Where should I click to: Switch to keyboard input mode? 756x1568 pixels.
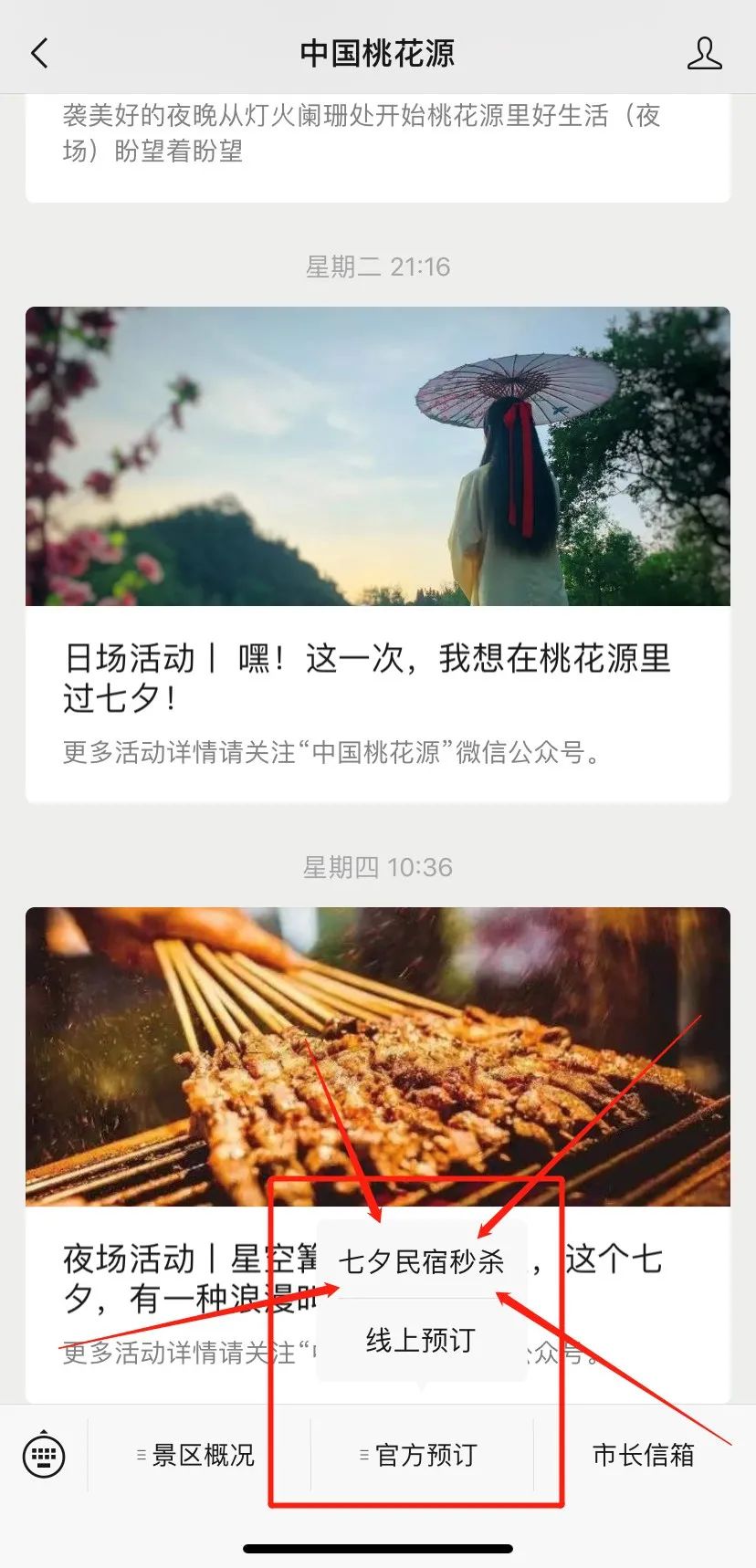pos(44,1455)
